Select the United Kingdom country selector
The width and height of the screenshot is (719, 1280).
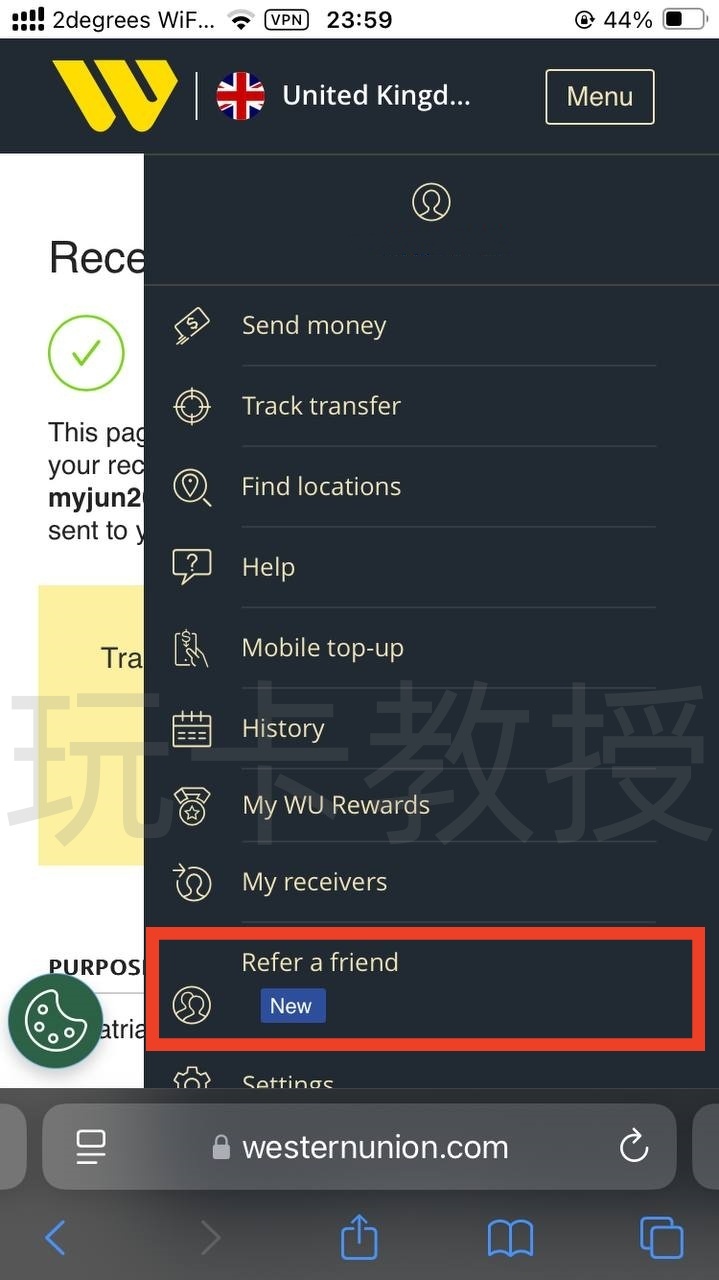coord(343,96)
